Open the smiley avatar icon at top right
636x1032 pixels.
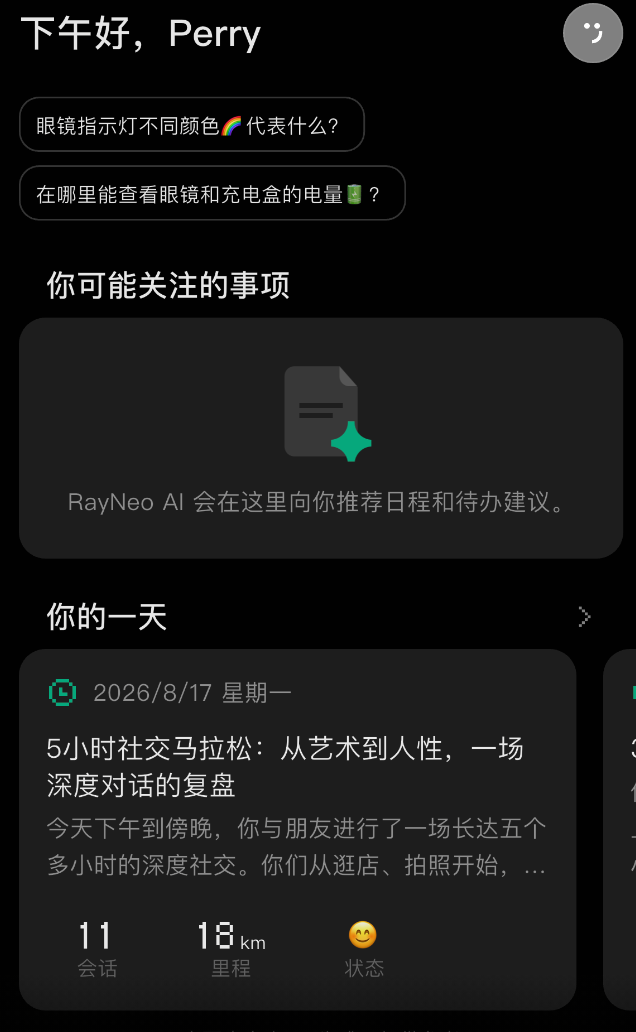pos(593,33)
